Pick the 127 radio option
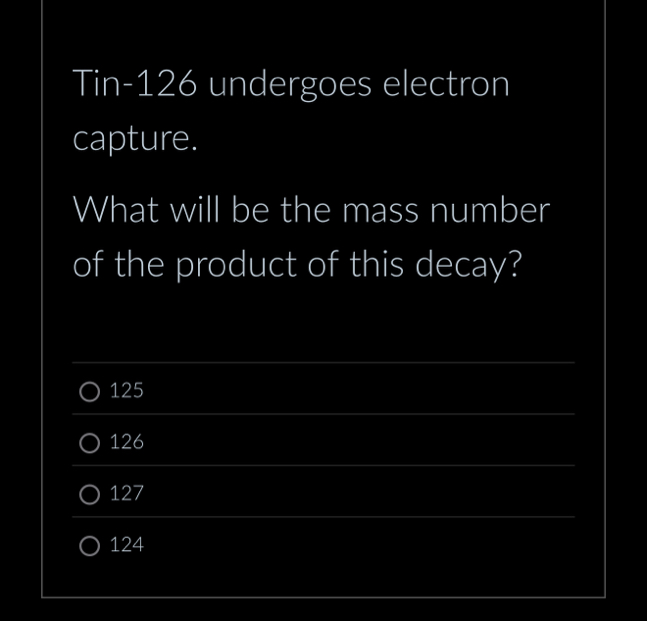 point(90,494)
